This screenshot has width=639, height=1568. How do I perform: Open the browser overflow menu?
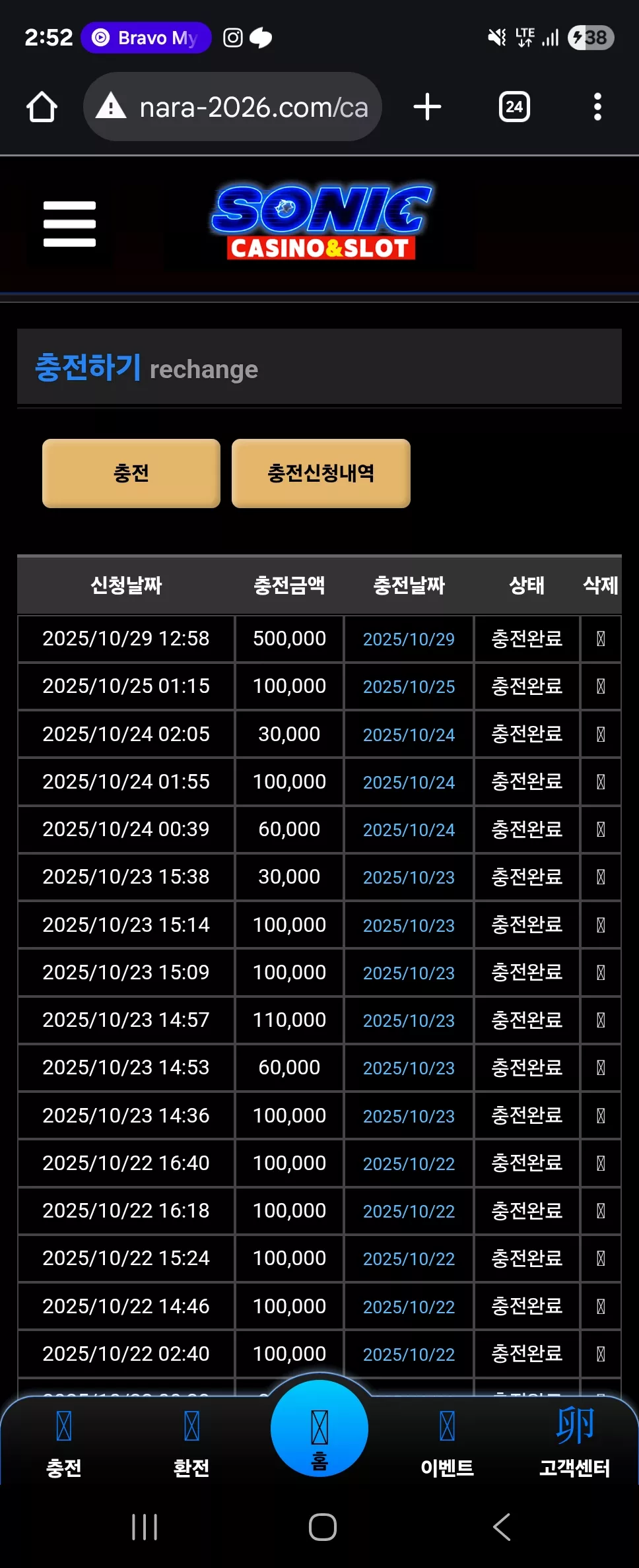(597, 107)
